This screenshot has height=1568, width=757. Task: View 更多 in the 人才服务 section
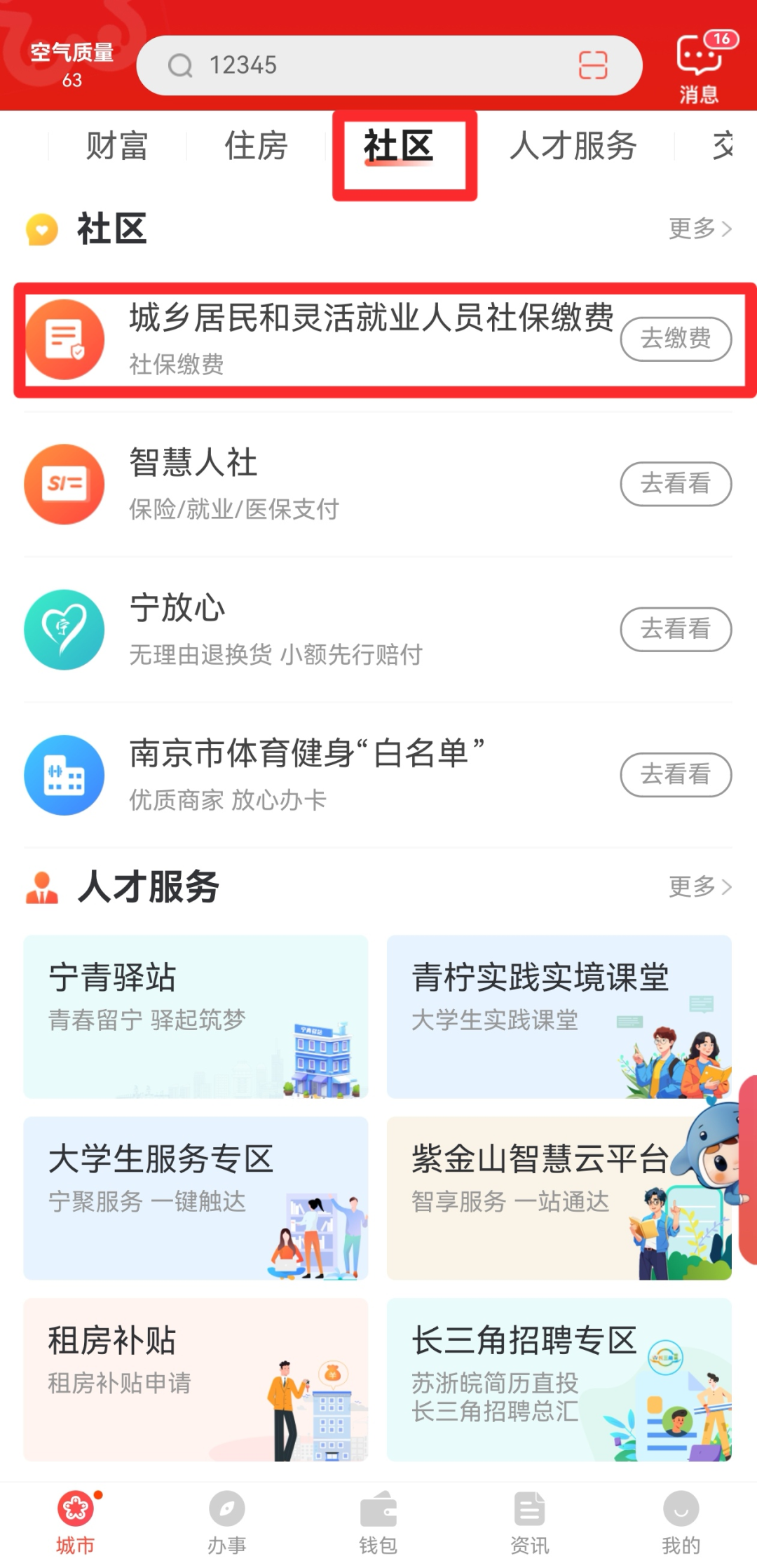(700, 886)
